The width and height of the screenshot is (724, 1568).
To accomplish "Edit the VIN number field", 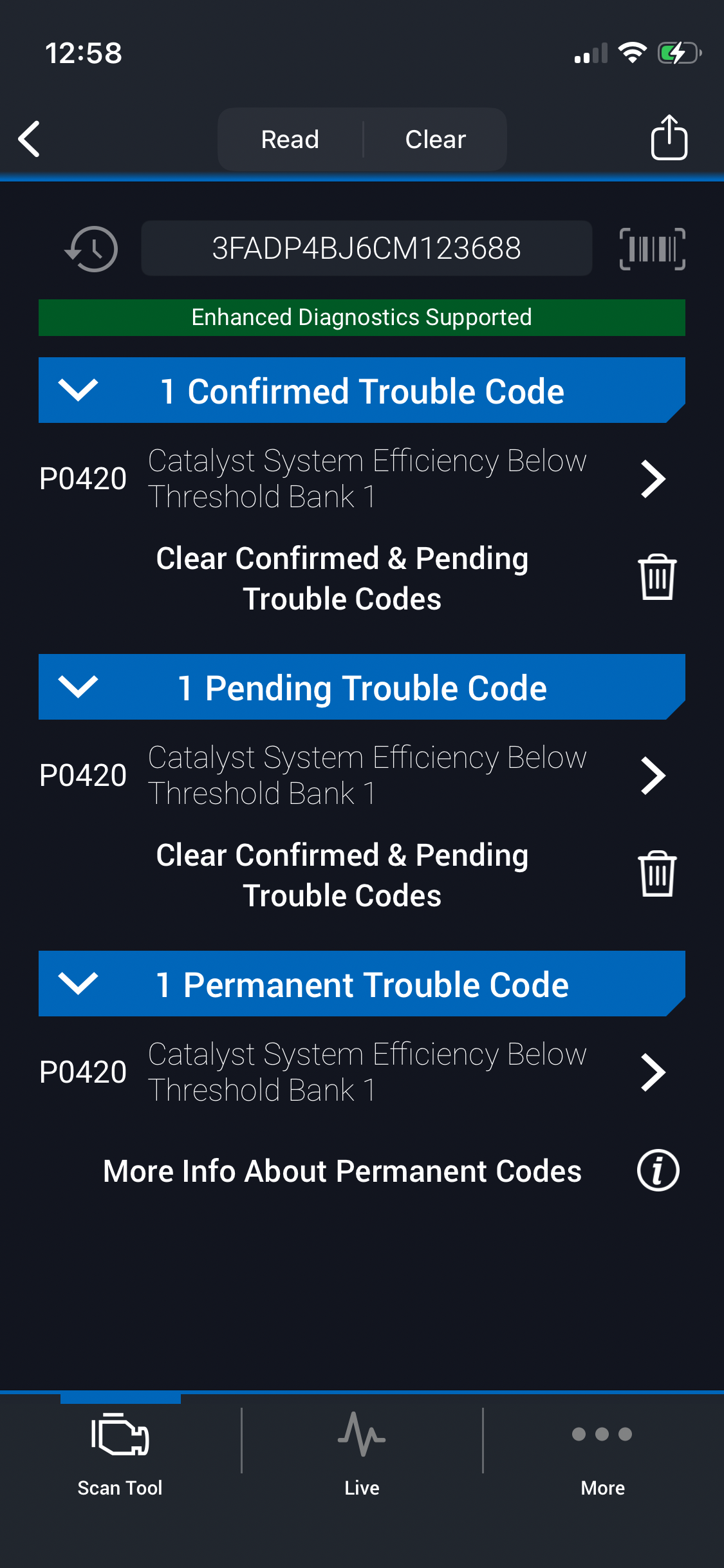I will point(366,248).
